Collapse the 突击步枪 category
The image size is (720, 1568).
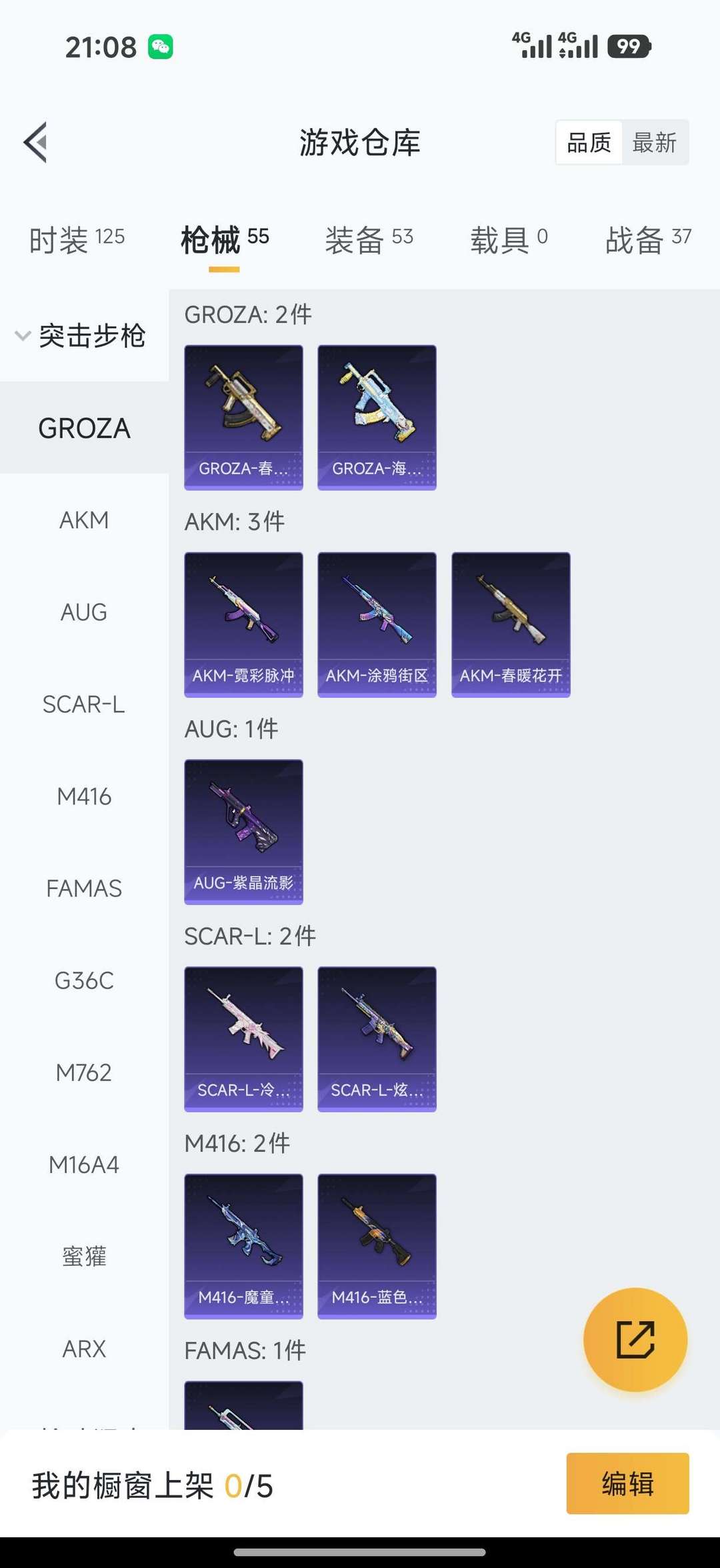80,335
